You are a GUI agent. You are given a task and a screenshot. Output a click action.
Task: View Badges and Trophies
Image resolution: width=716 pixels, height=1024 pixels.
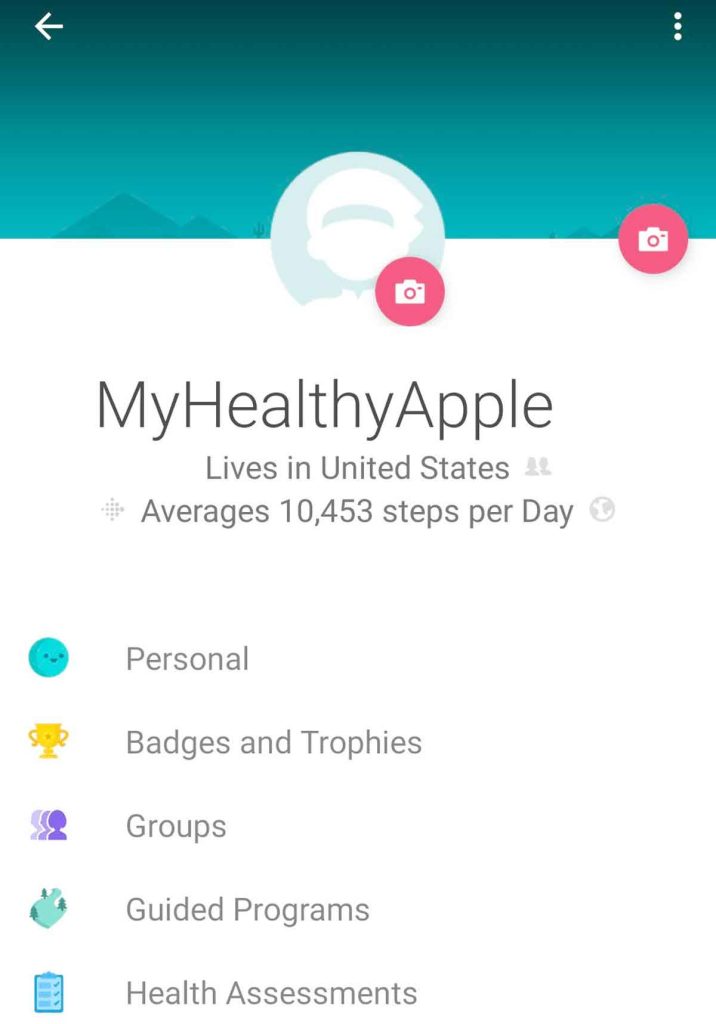point(273,742)
